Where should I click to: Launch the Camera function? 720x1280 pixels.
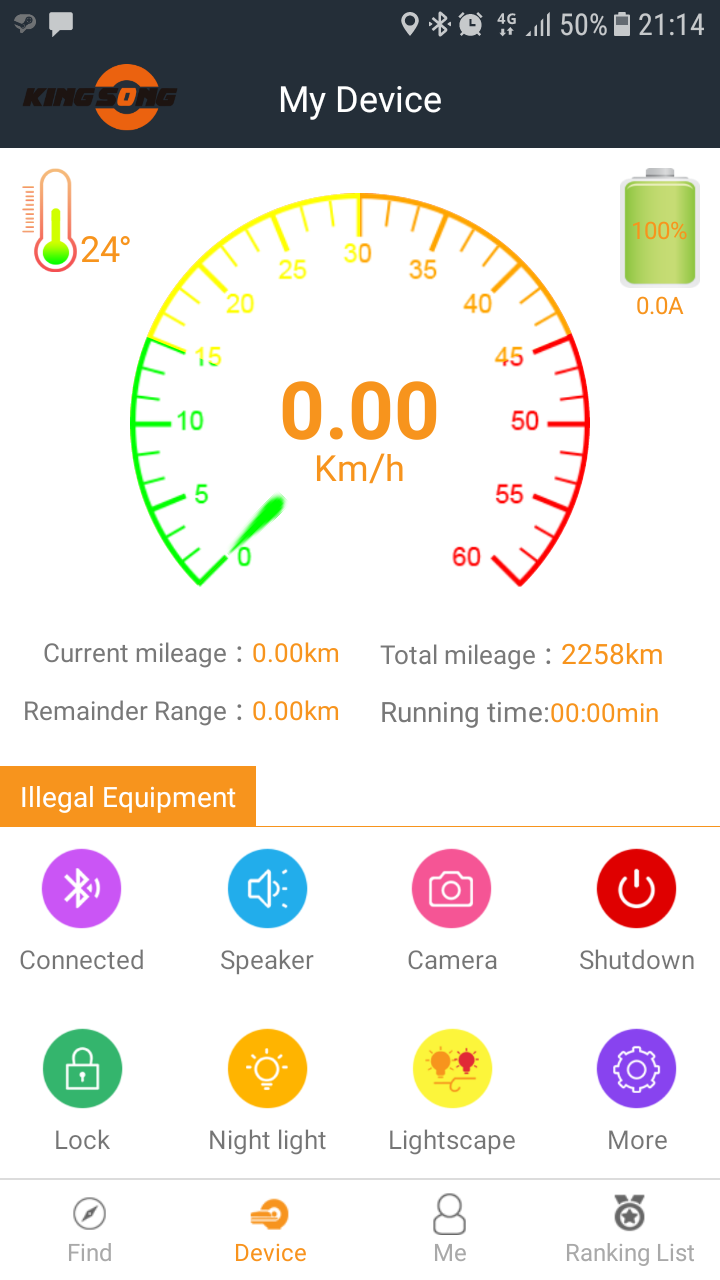(x=452, y=888)
